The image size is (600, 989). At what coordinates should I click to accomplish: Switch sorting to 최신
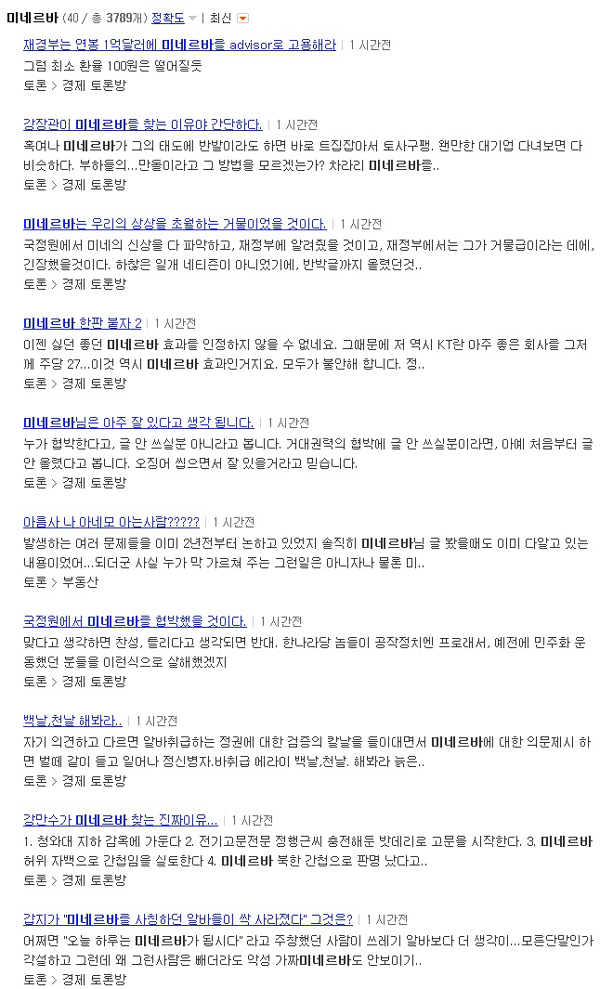[x=220, y=18]
